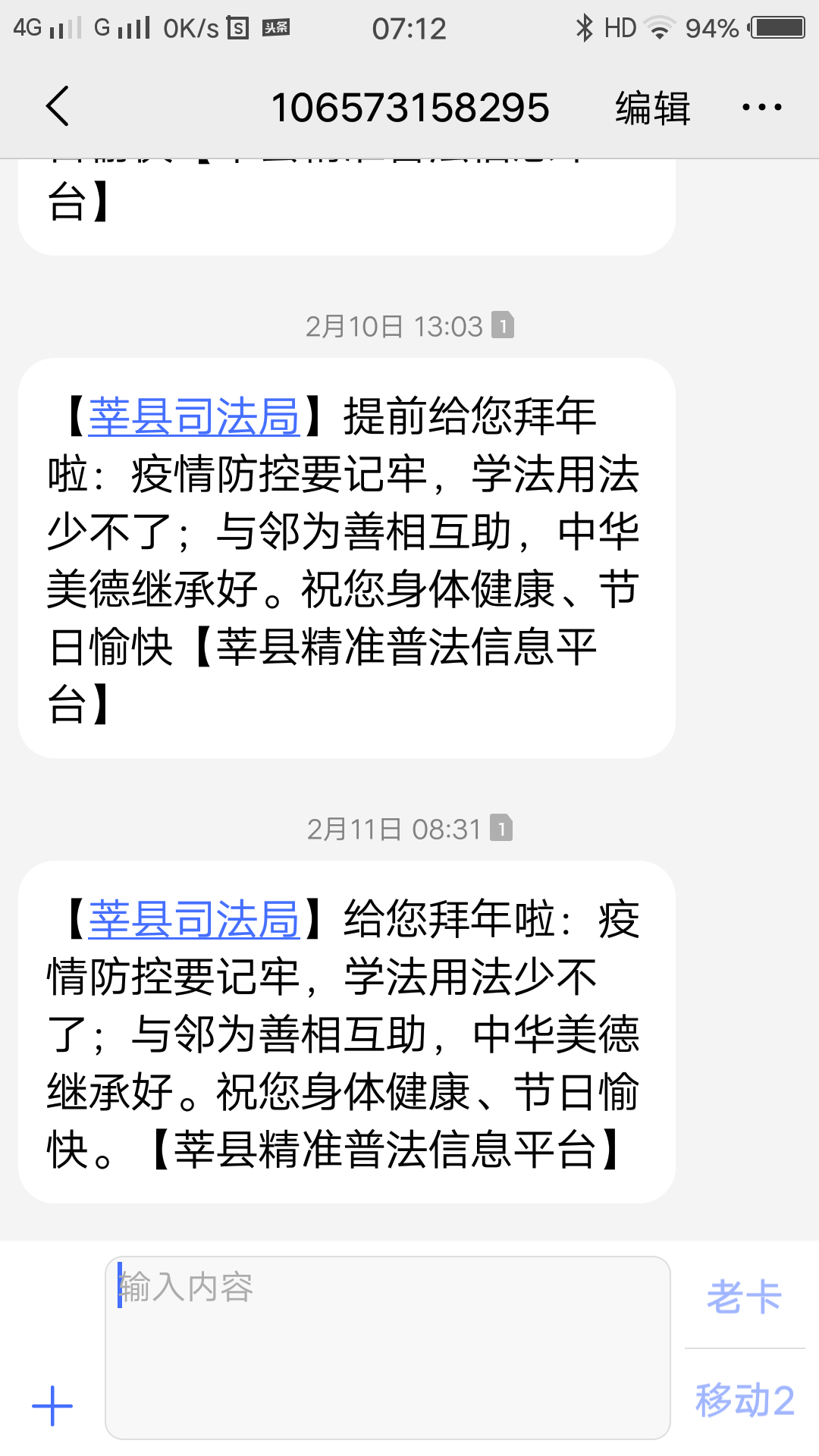Open 莘县司法局 link in February 10 message
819x1456 pixels.
point(194,416)
